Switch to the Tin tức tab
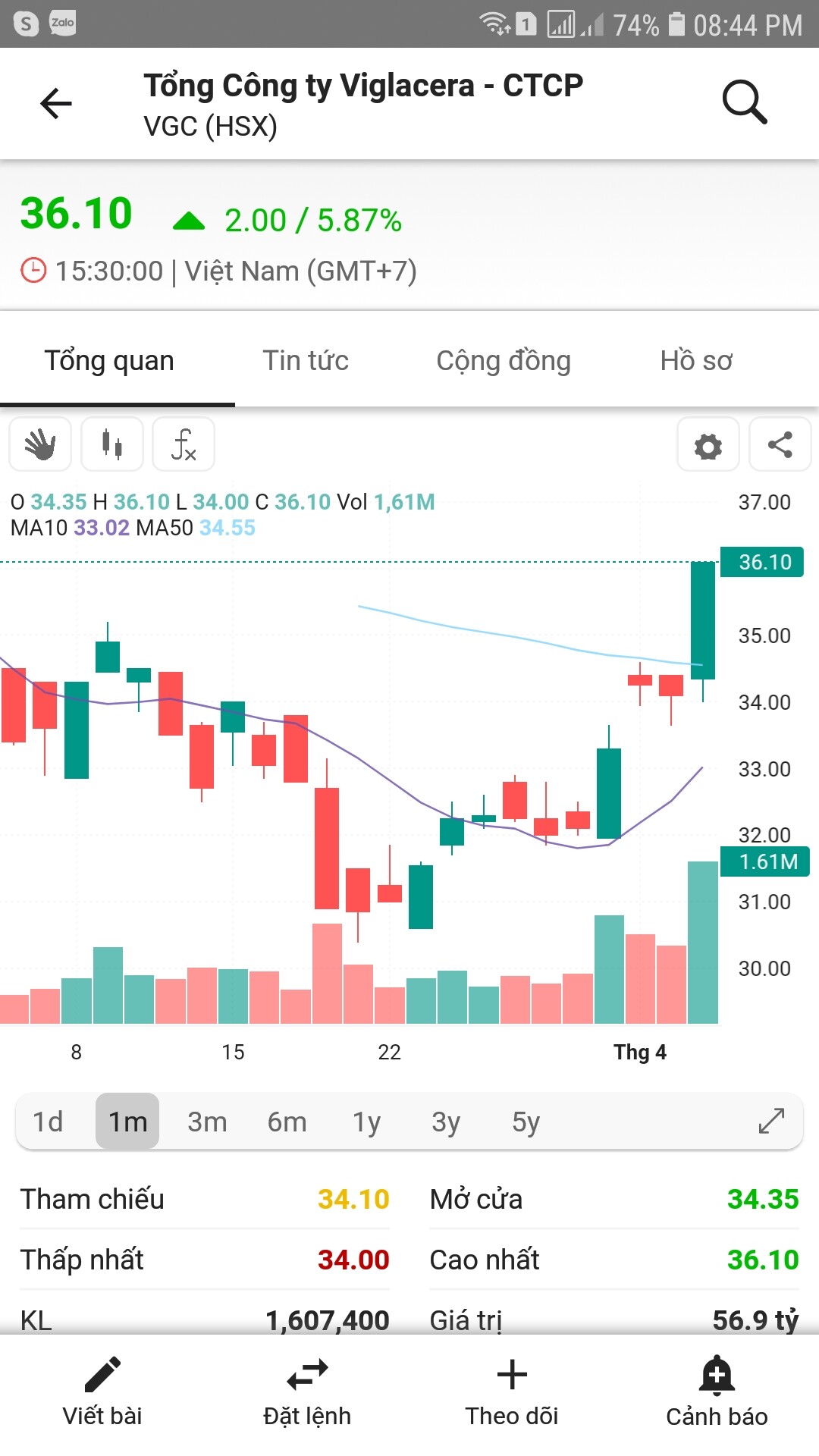This screenshot has width=819, height=1456. pyautogui.click(x=306, y=361)
